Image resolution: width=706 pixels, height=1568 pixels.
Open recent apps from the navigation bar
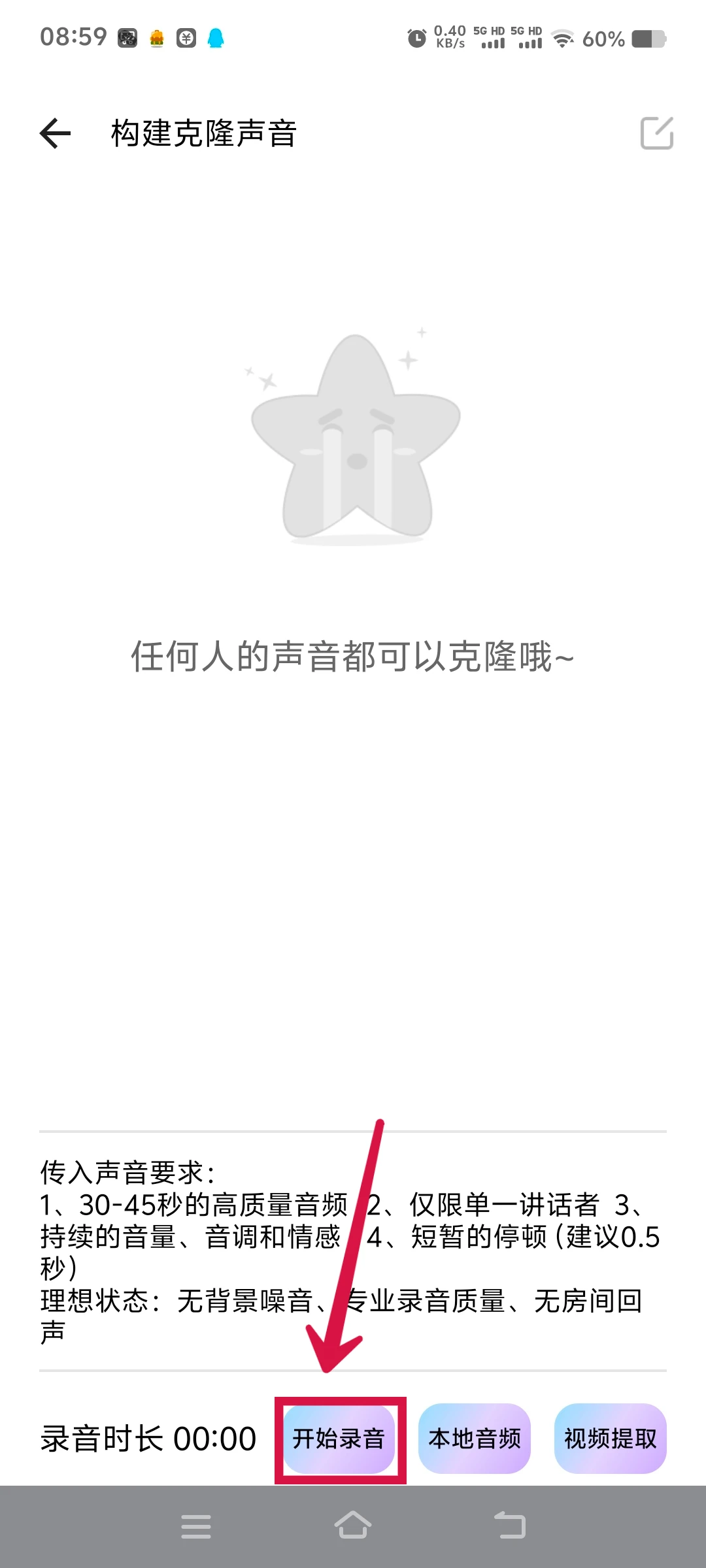click(x=196, y=1527)
